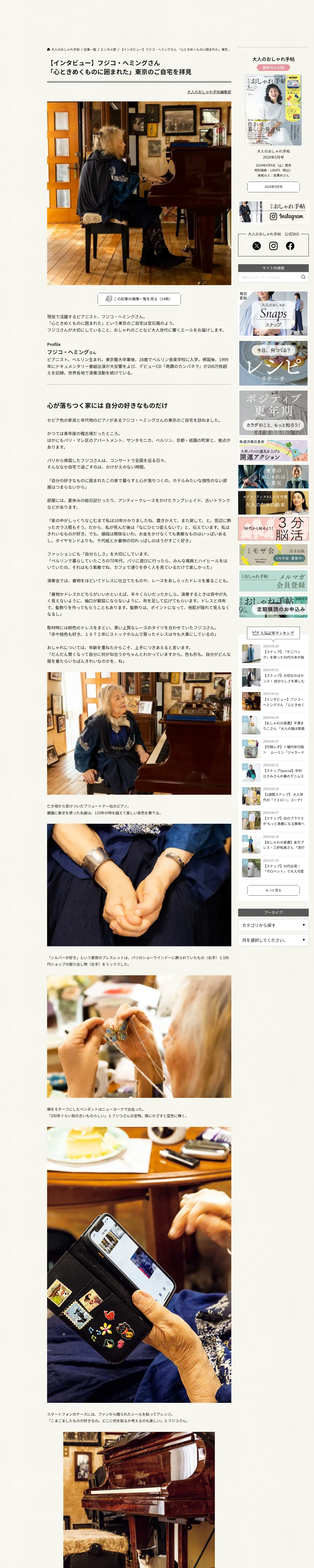Go to 記事一覧 in the breadcrumb
Viewport: 314px width, 1568px height.
tap(90, 49)
